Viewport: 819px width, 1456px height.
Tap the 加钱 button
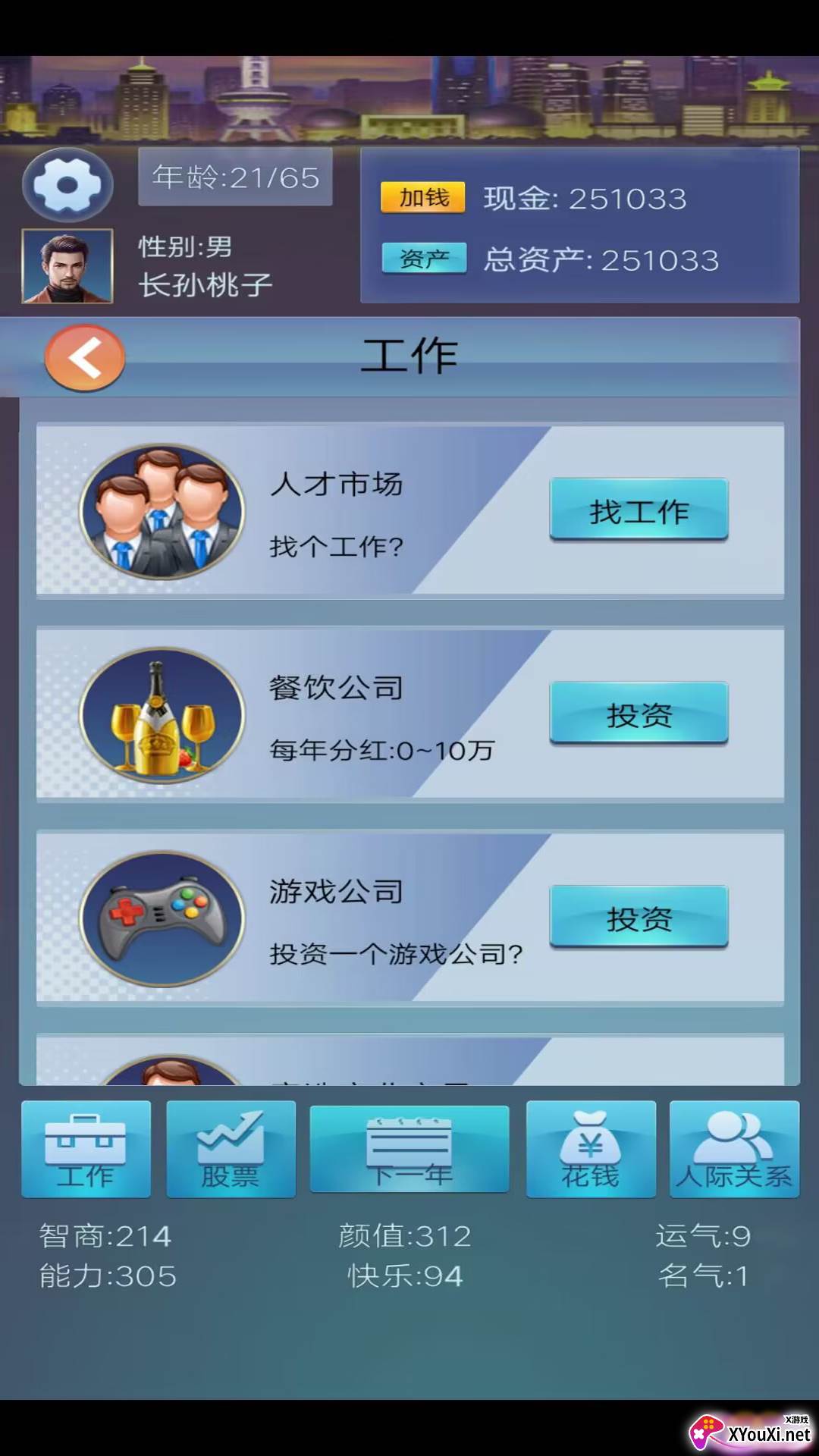tap(423, 197)
